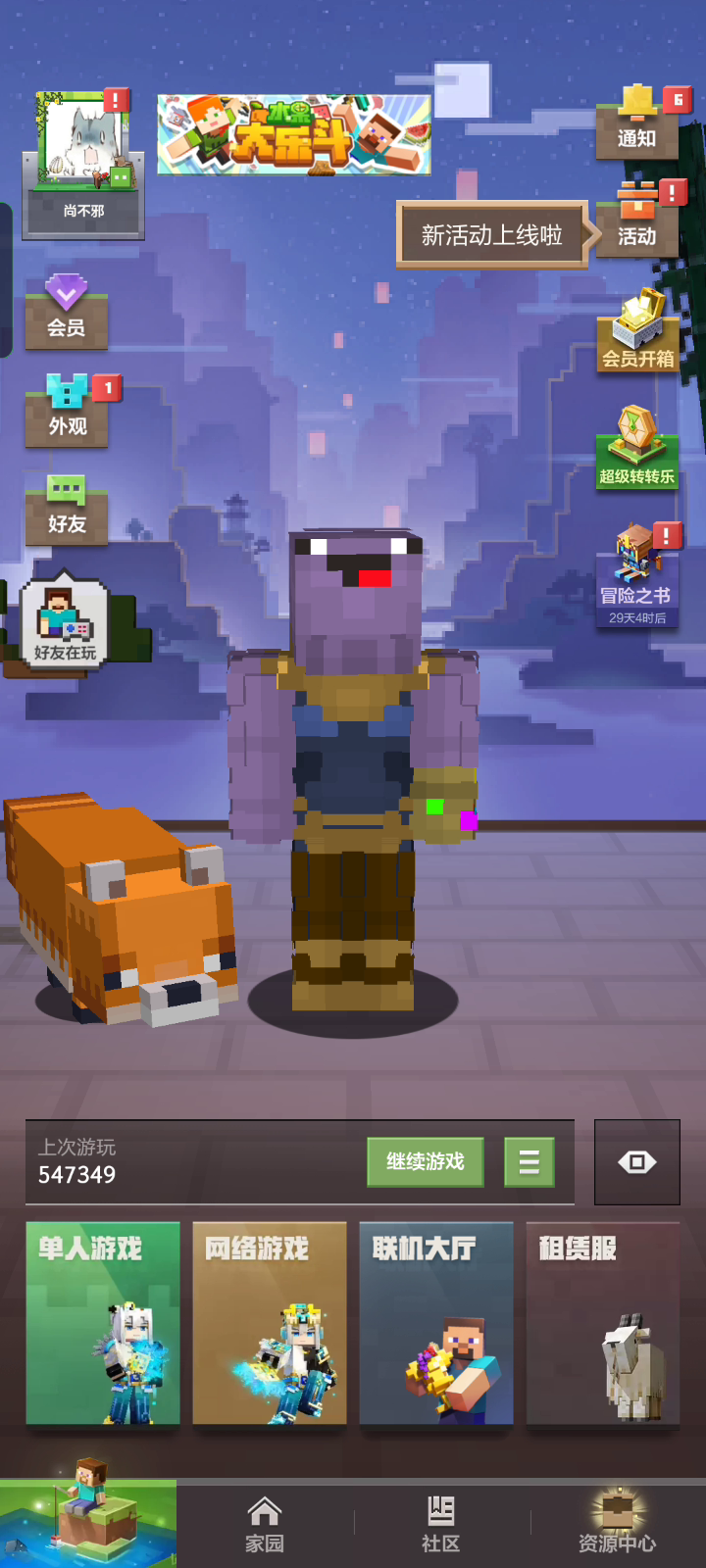Open the 水果大乐斗 event banner

pos(294,135)
